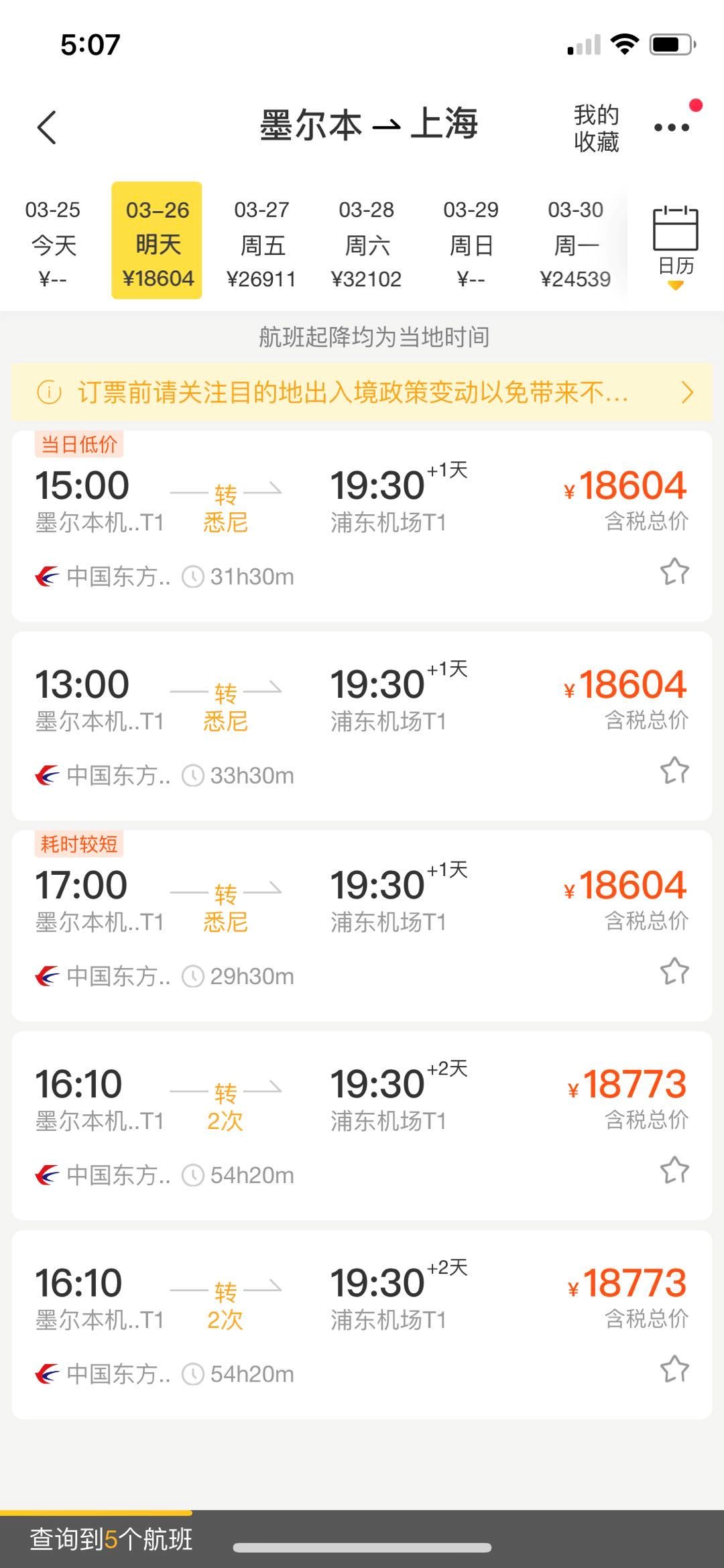
Task: Add the 17:00 flight to favorites
Action: 674,971
